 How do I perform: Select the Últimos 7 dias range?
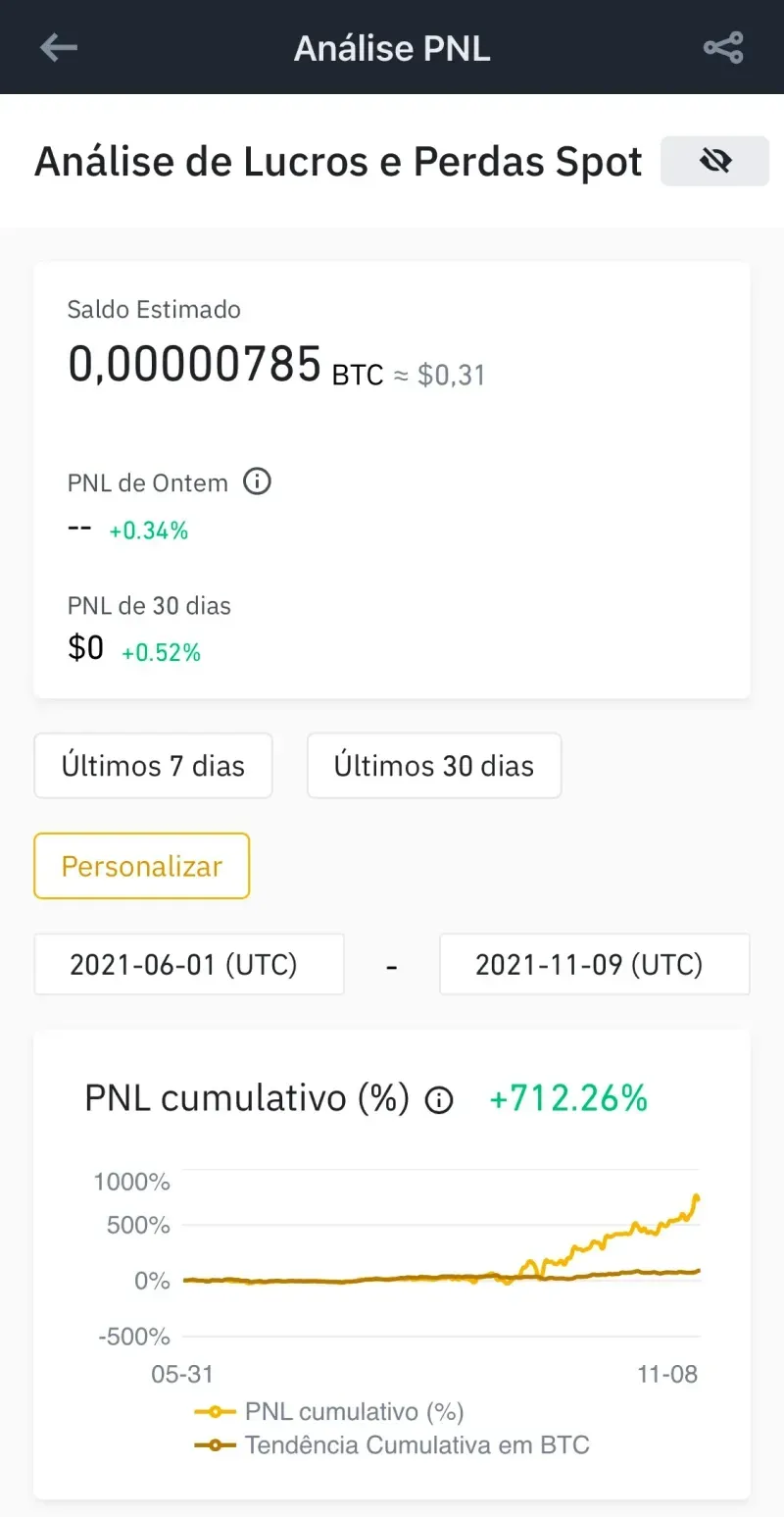[x=153, y=765]
